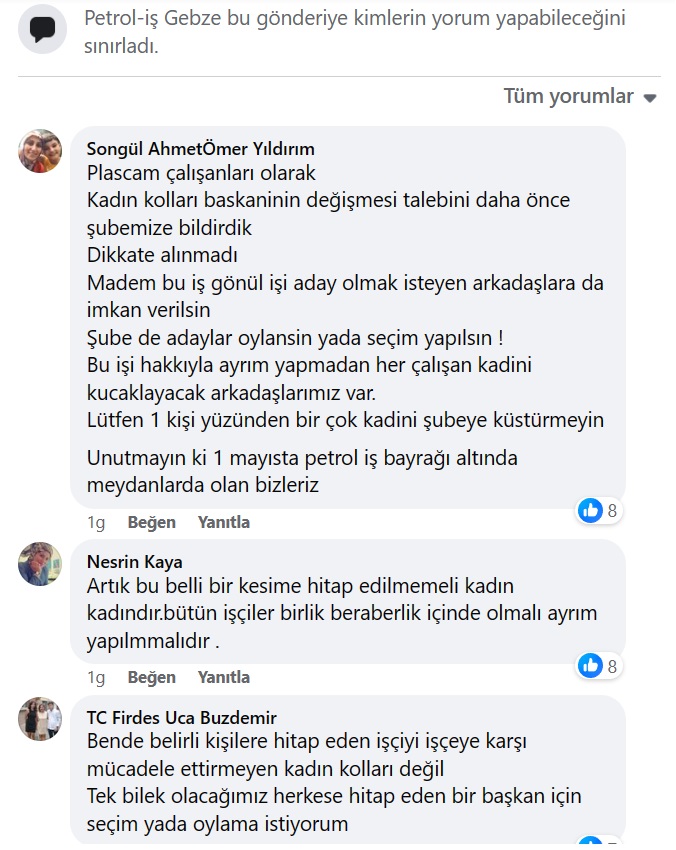The height and width of the screenshot is (850, 676).
Task: Tap Nesrin Kaya's profile picture
Action: pos(40,563)
